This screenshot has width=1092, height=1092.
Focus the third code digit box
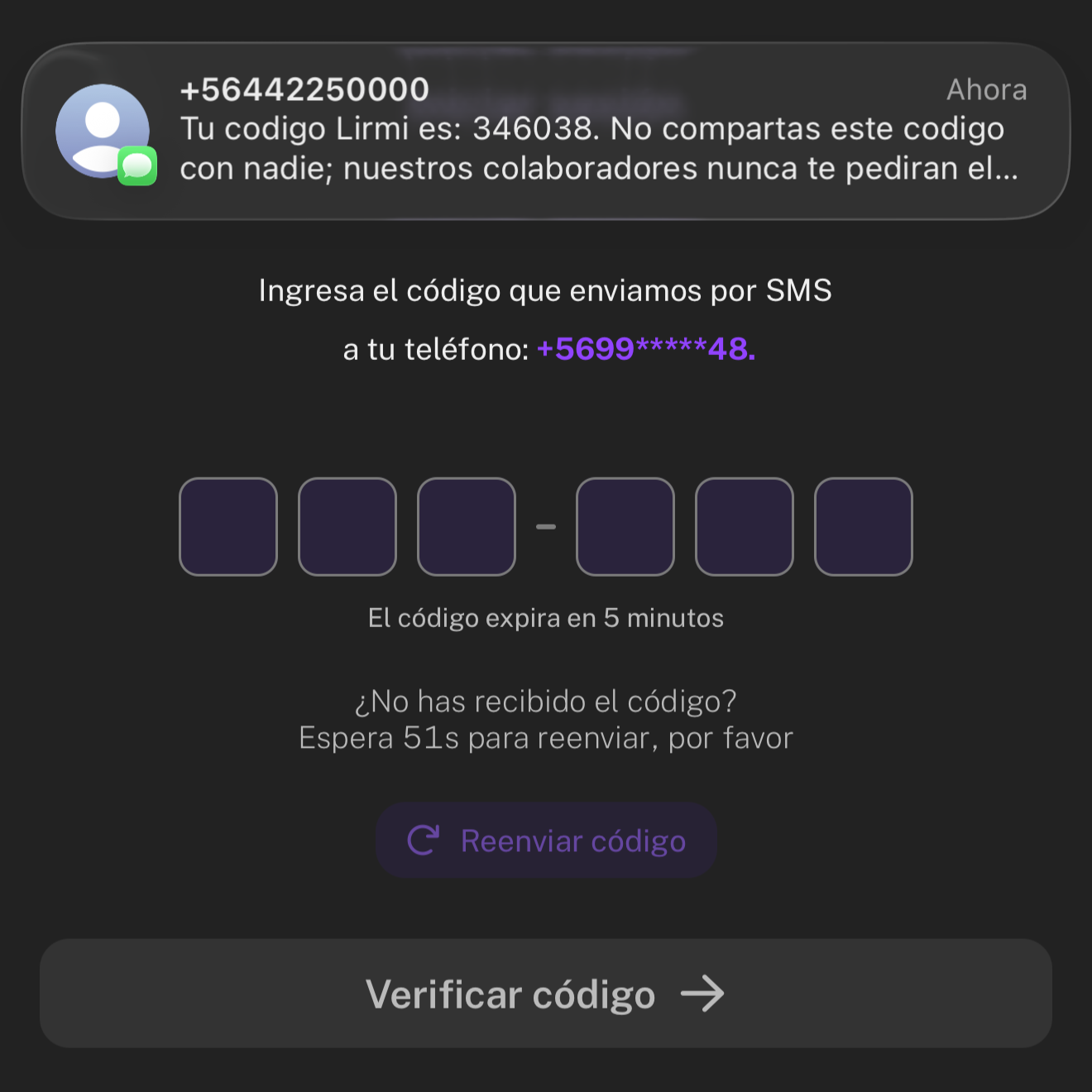(467, 527)
